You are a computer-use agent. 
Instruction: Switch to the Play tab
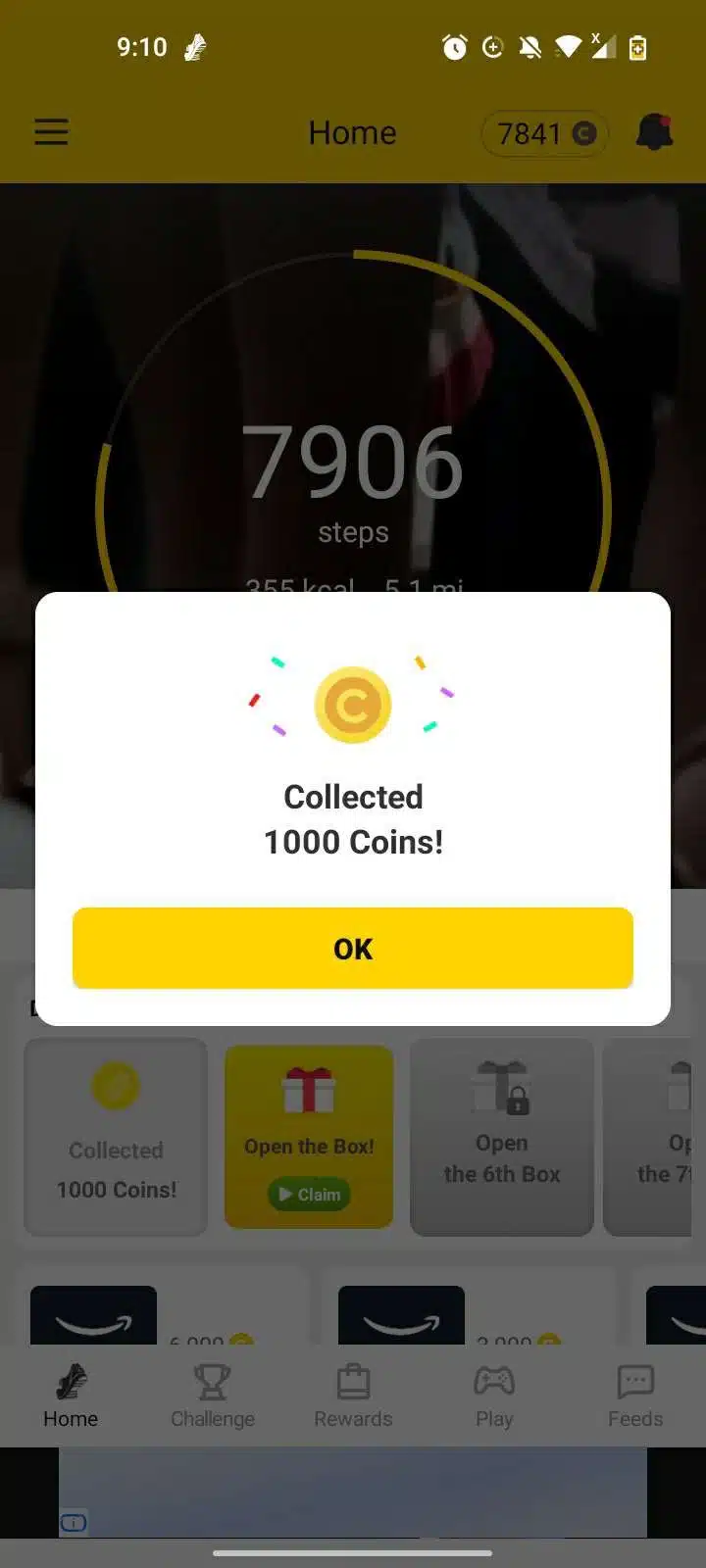494,1396
